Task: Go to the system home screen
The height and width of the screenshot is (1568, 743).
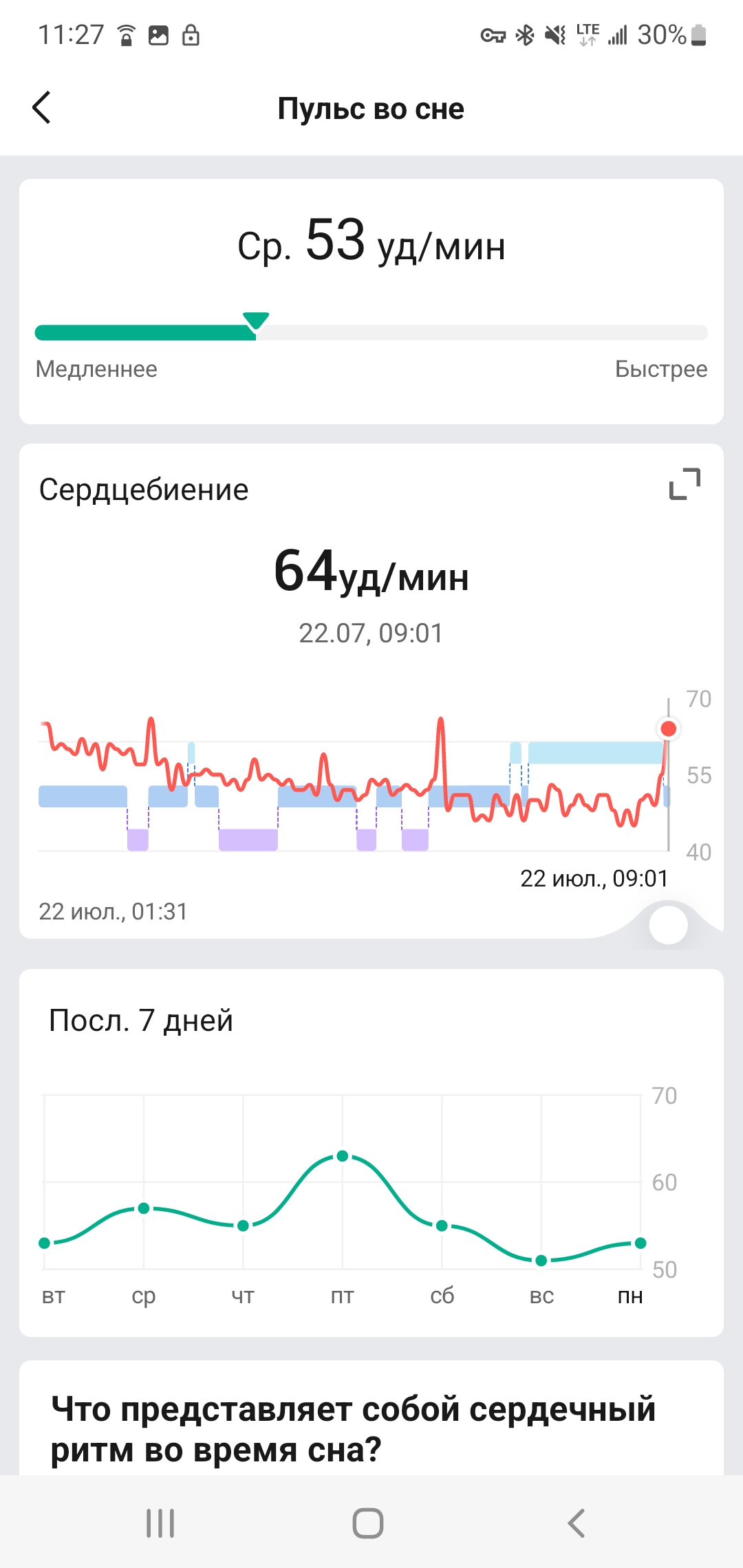Action: pyautogui.click(x=368, y=1523)
